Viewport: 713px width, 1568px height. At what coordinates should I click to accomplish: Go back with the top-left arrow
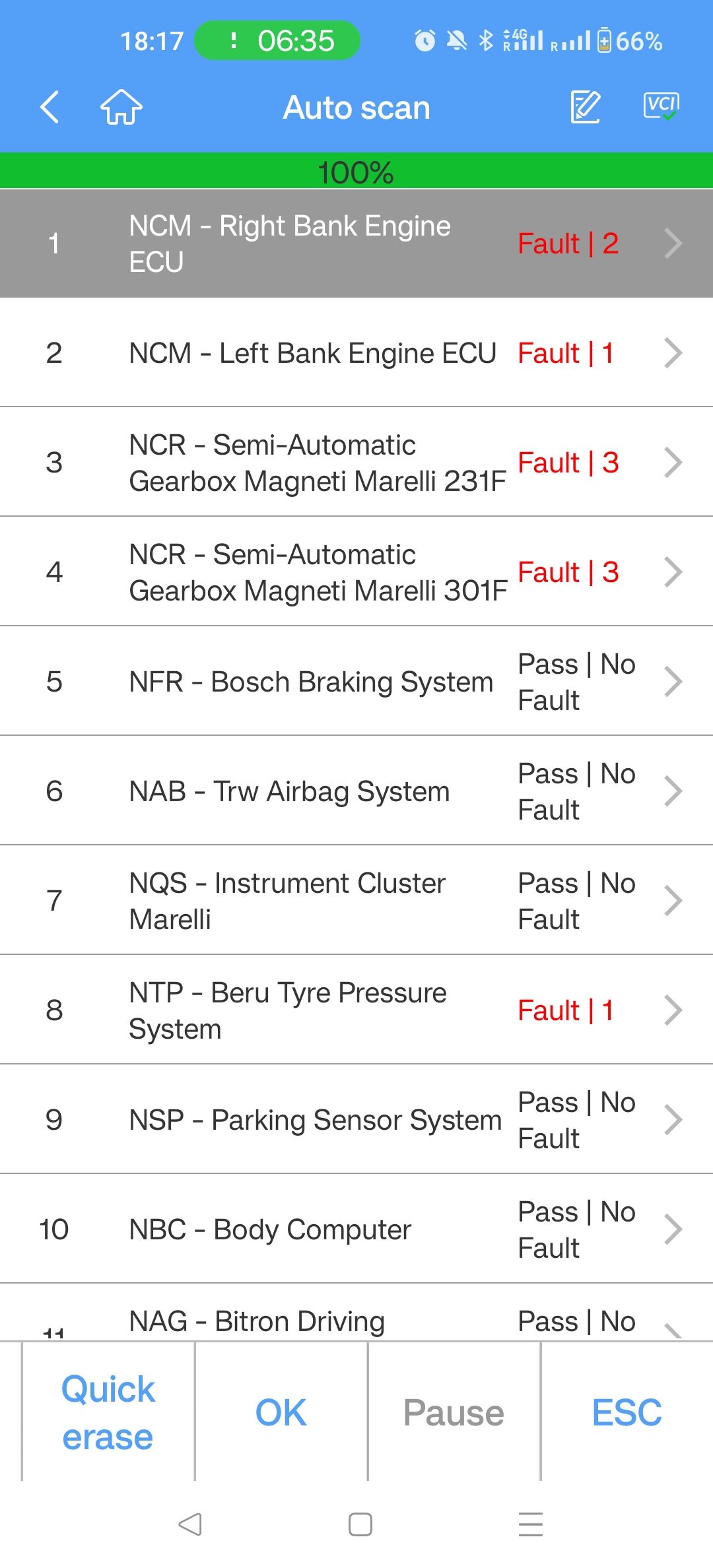[x=50, y=107]
